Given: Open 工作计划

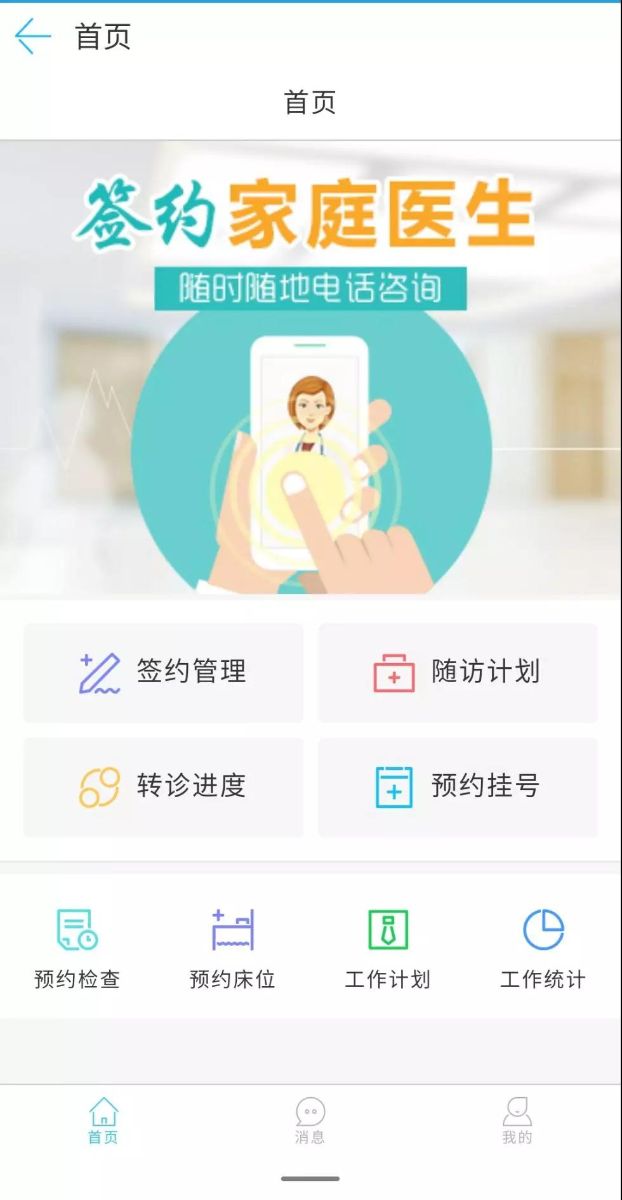Looking at the screenshot, I should coord(387,948).
